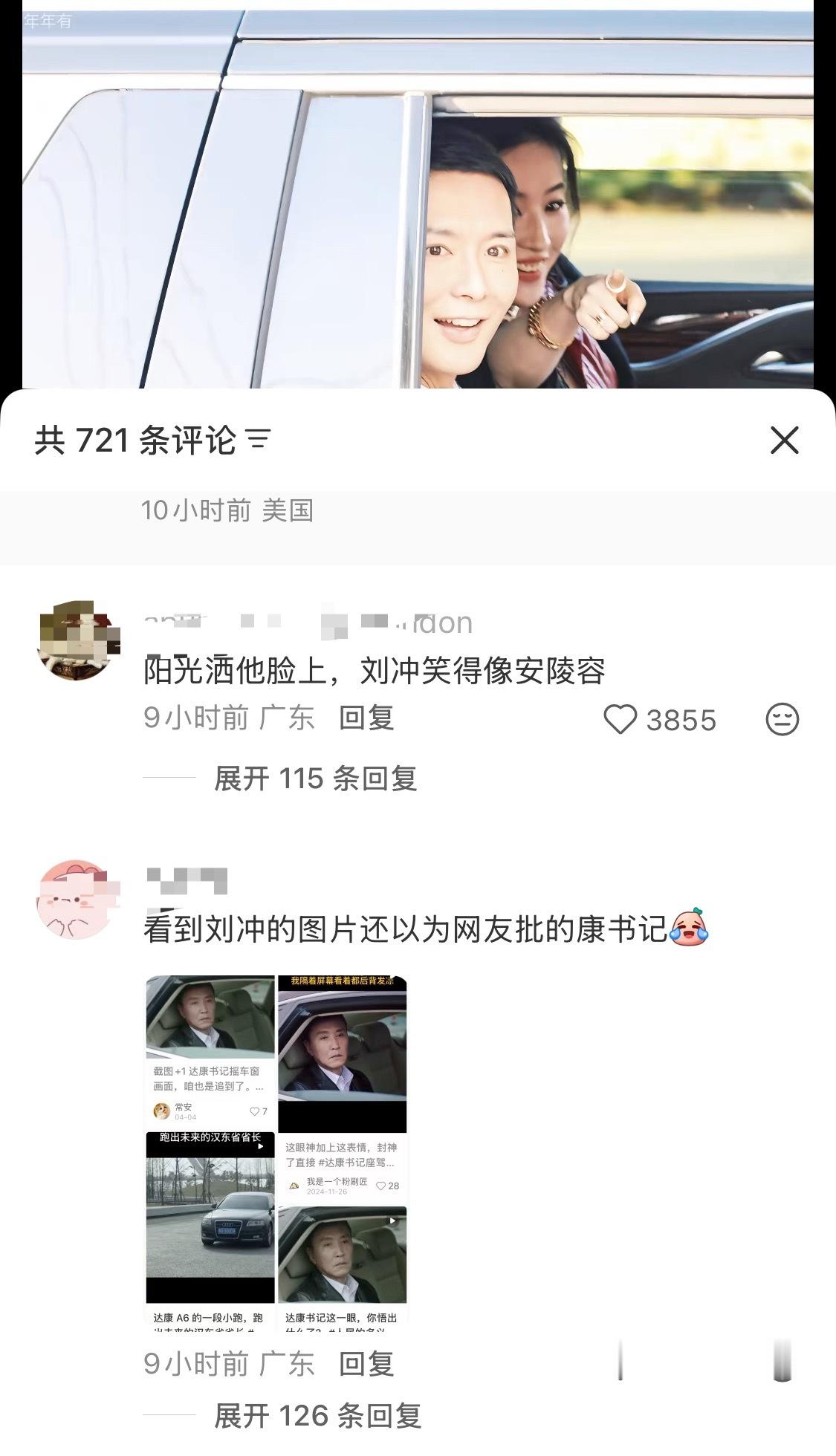Open the avatar of the 安陵容 commenter

tap(77, 640)
